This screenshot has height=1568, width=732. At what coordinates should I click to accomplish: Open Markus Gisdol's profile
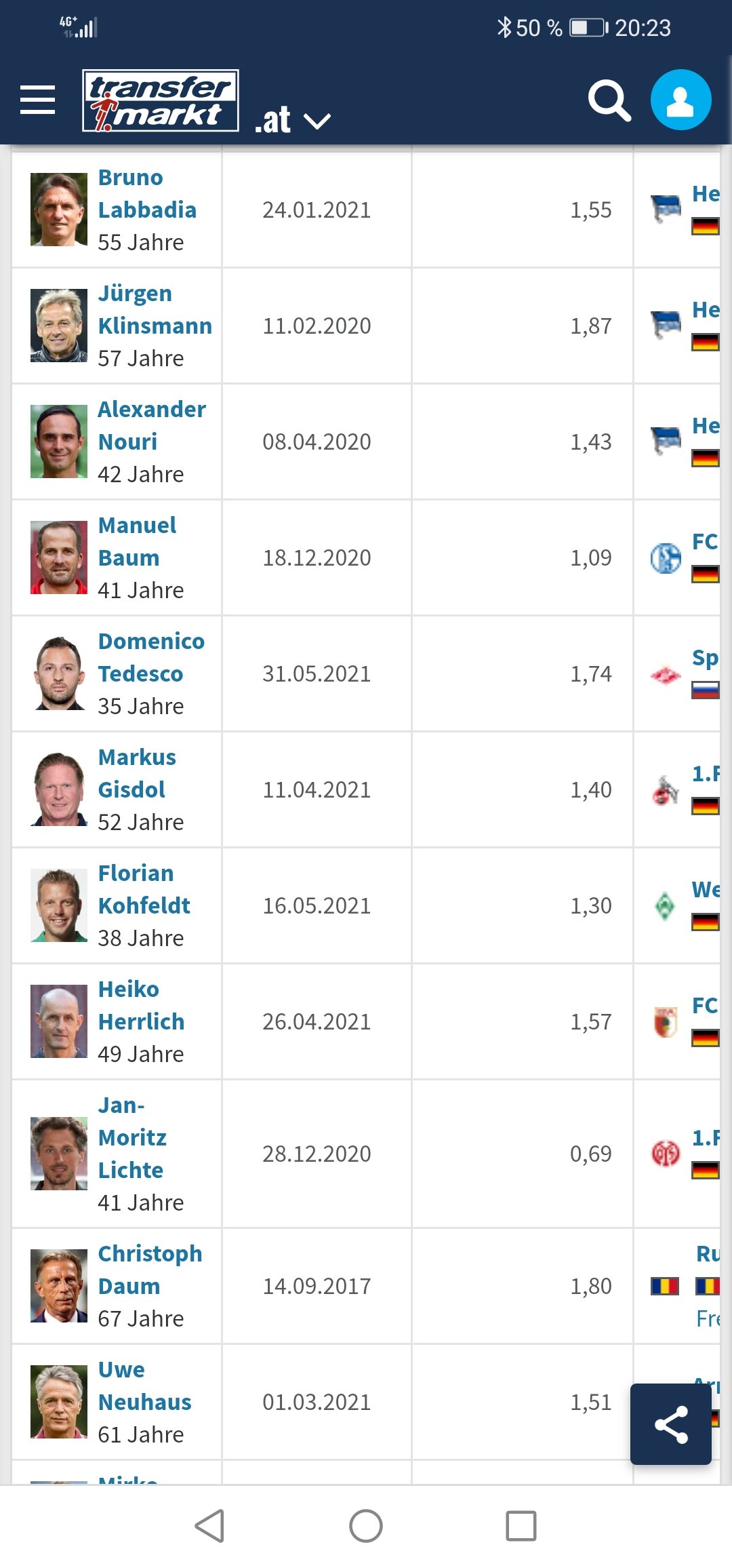click(137, 774)
